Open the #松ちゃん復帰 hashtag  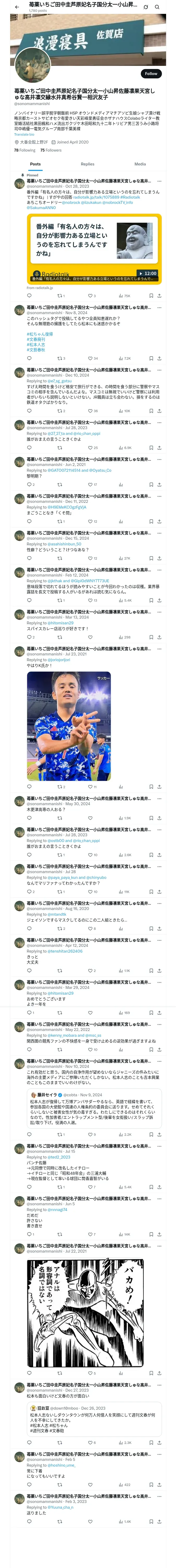39,333
